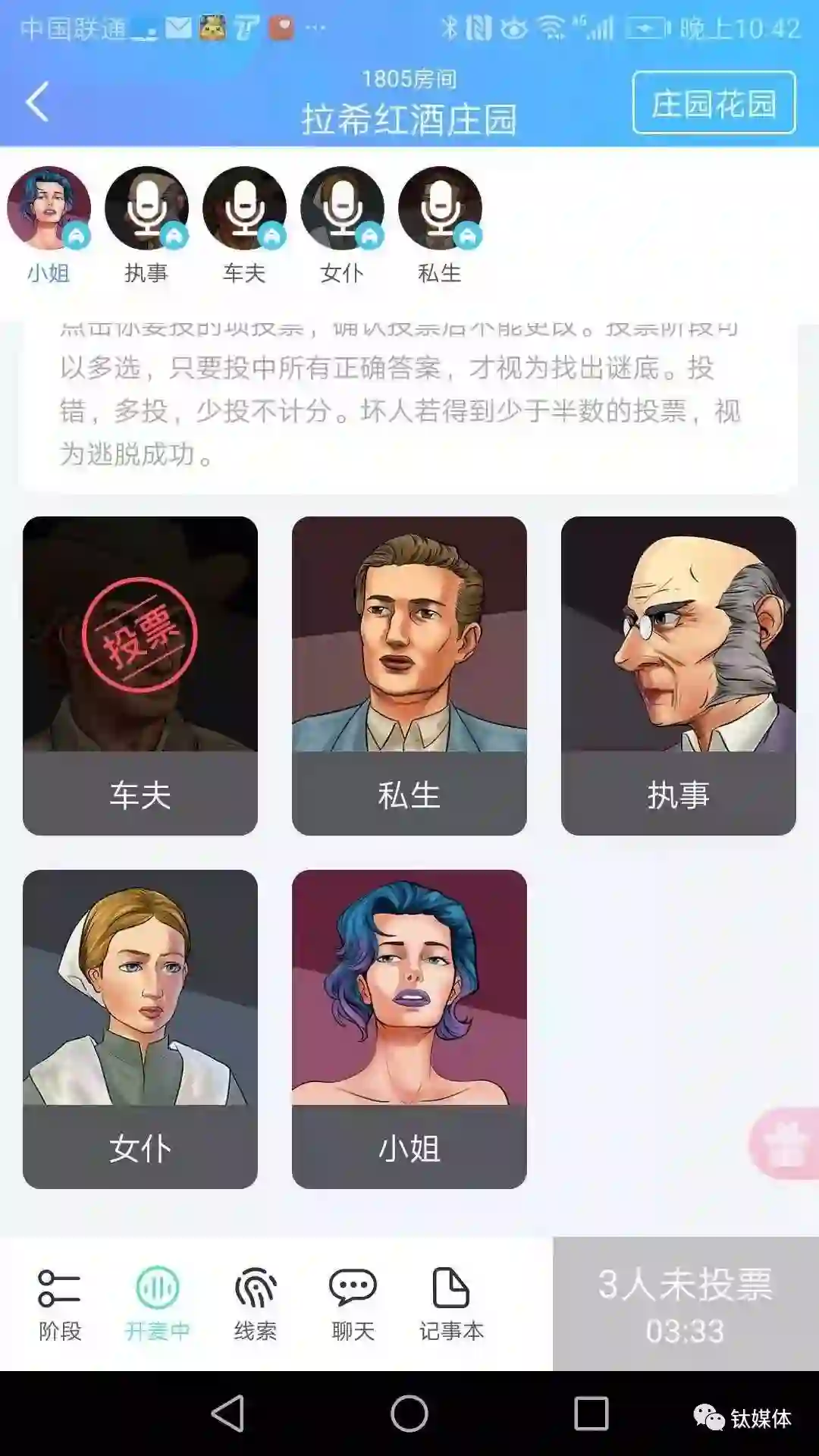
Task: Select the 车夫 card marked 投票
Action: click(x=140, y=675)
